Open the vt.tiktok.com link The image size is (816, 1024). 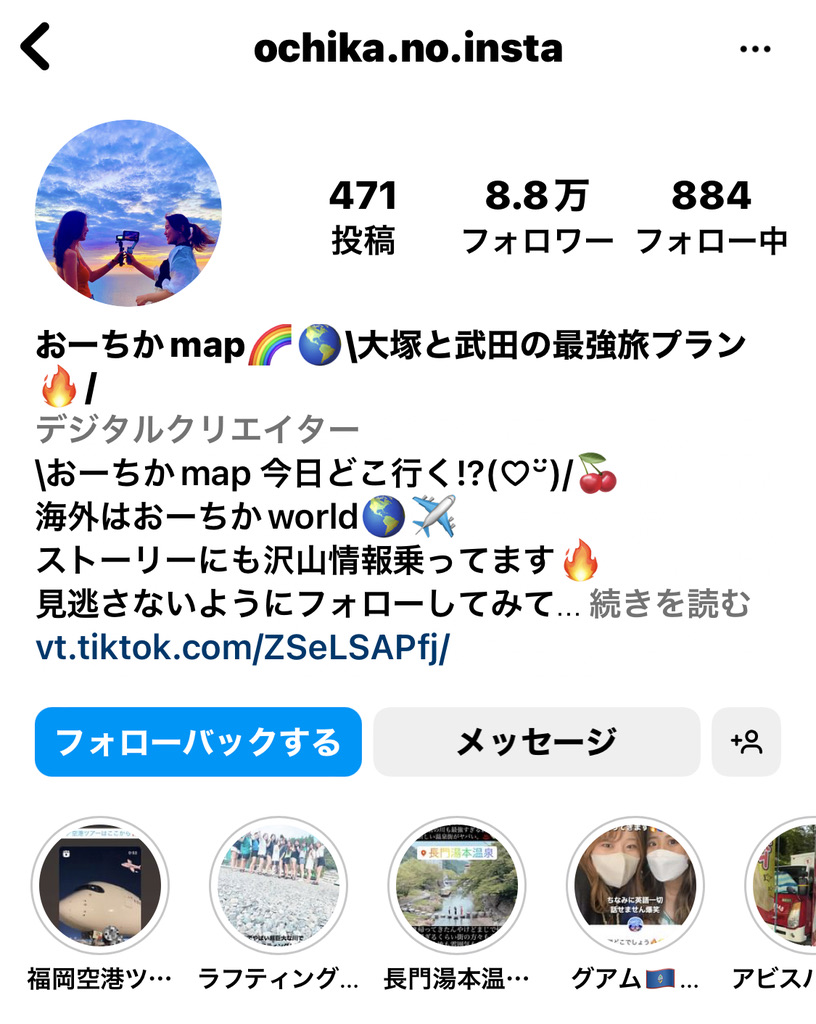tap(243, 647)
